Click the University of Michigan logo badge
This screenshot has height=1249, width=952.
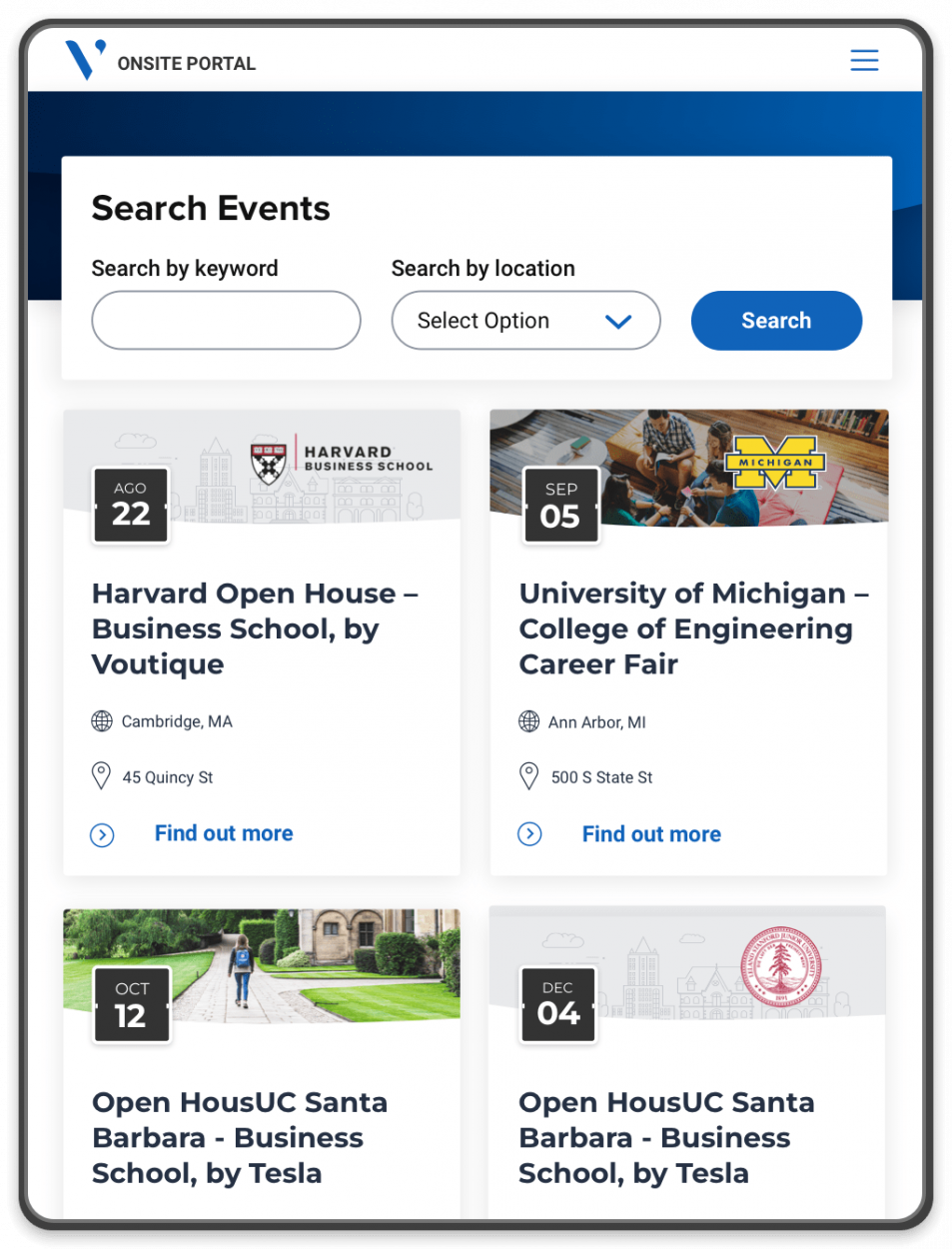pos(777,463)
